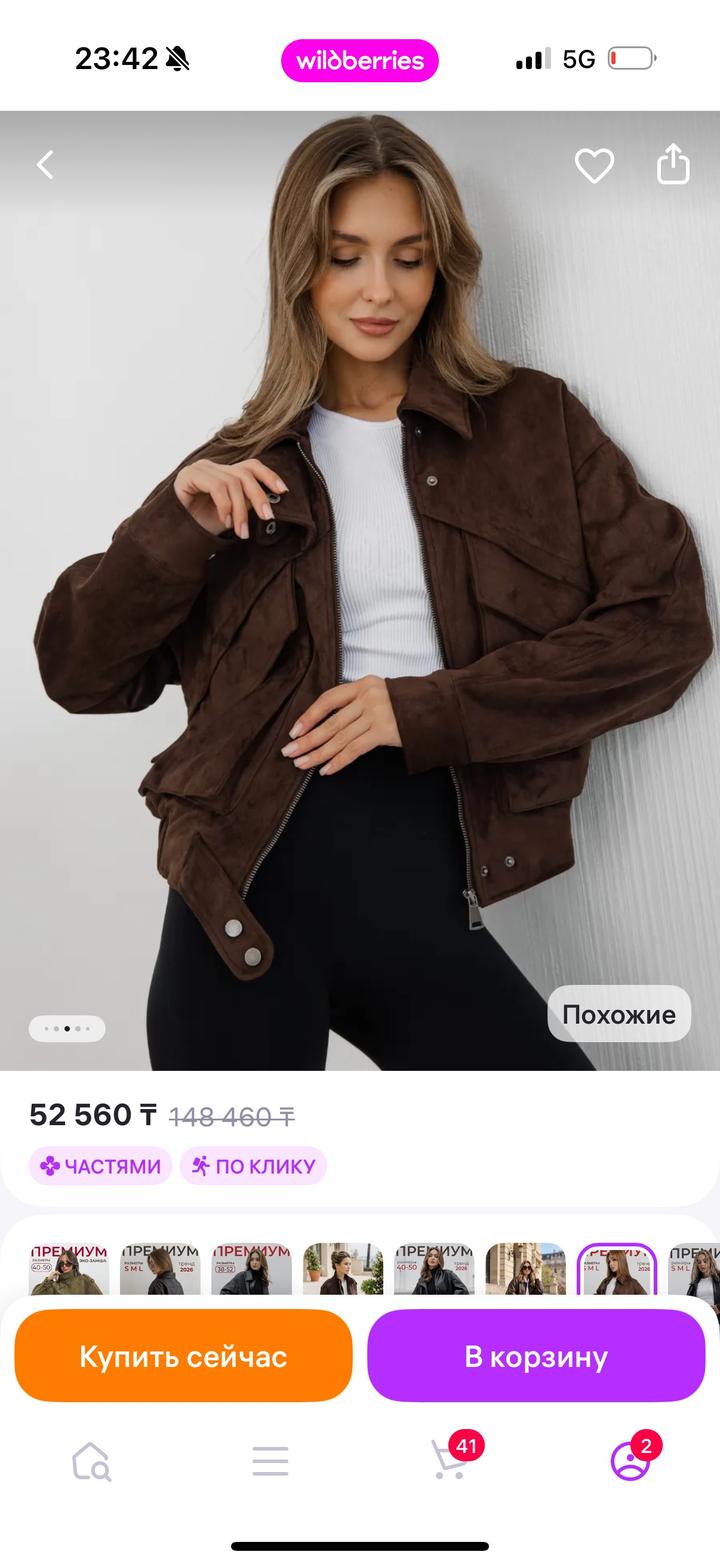Image resolution: width=720 pixels, height=1565 pixels.
Task: Open the catalog menu tab
Action: point(270,1461)
